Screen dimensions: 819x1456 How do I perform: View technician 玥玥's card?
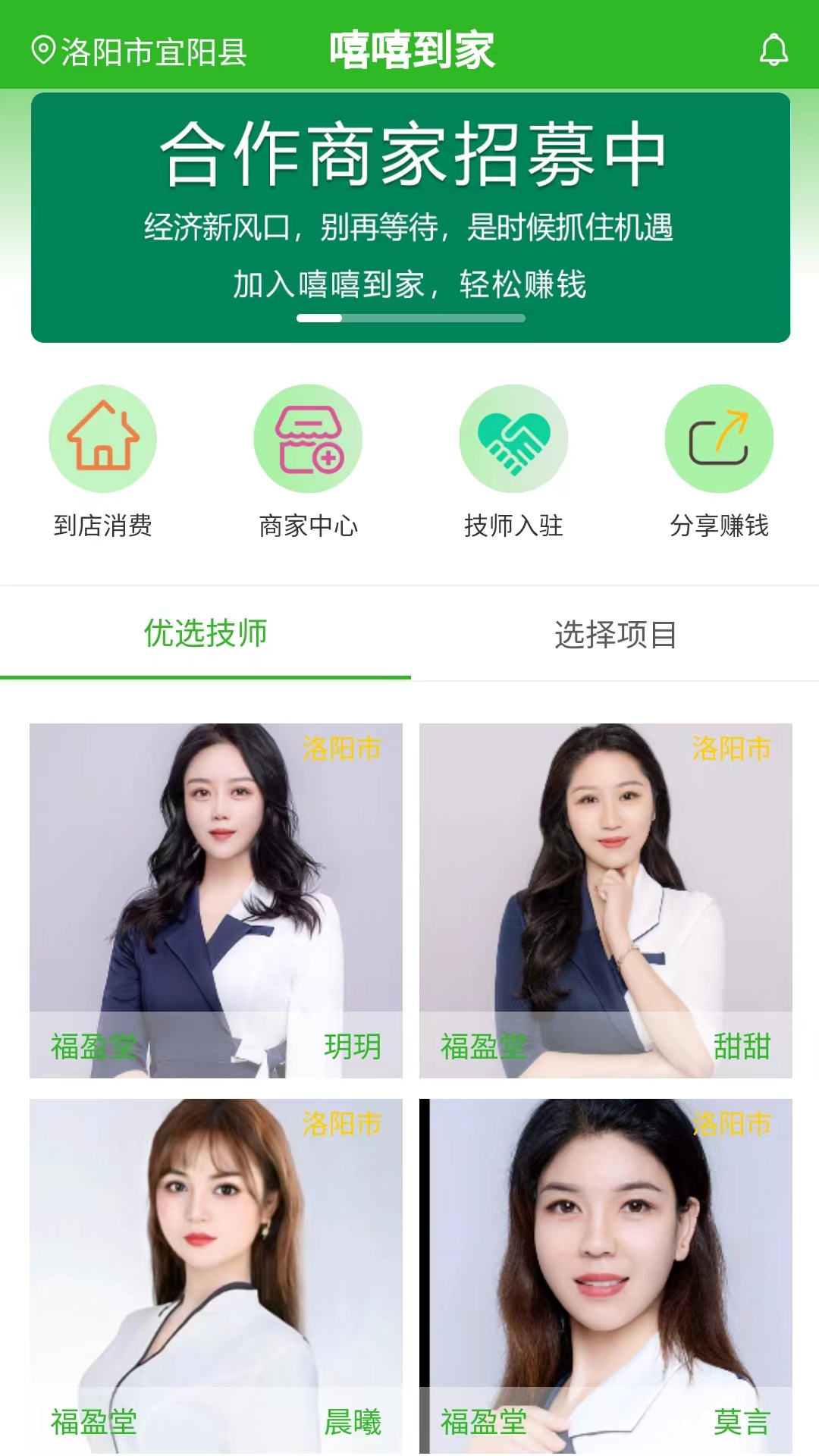pos(216,901)
